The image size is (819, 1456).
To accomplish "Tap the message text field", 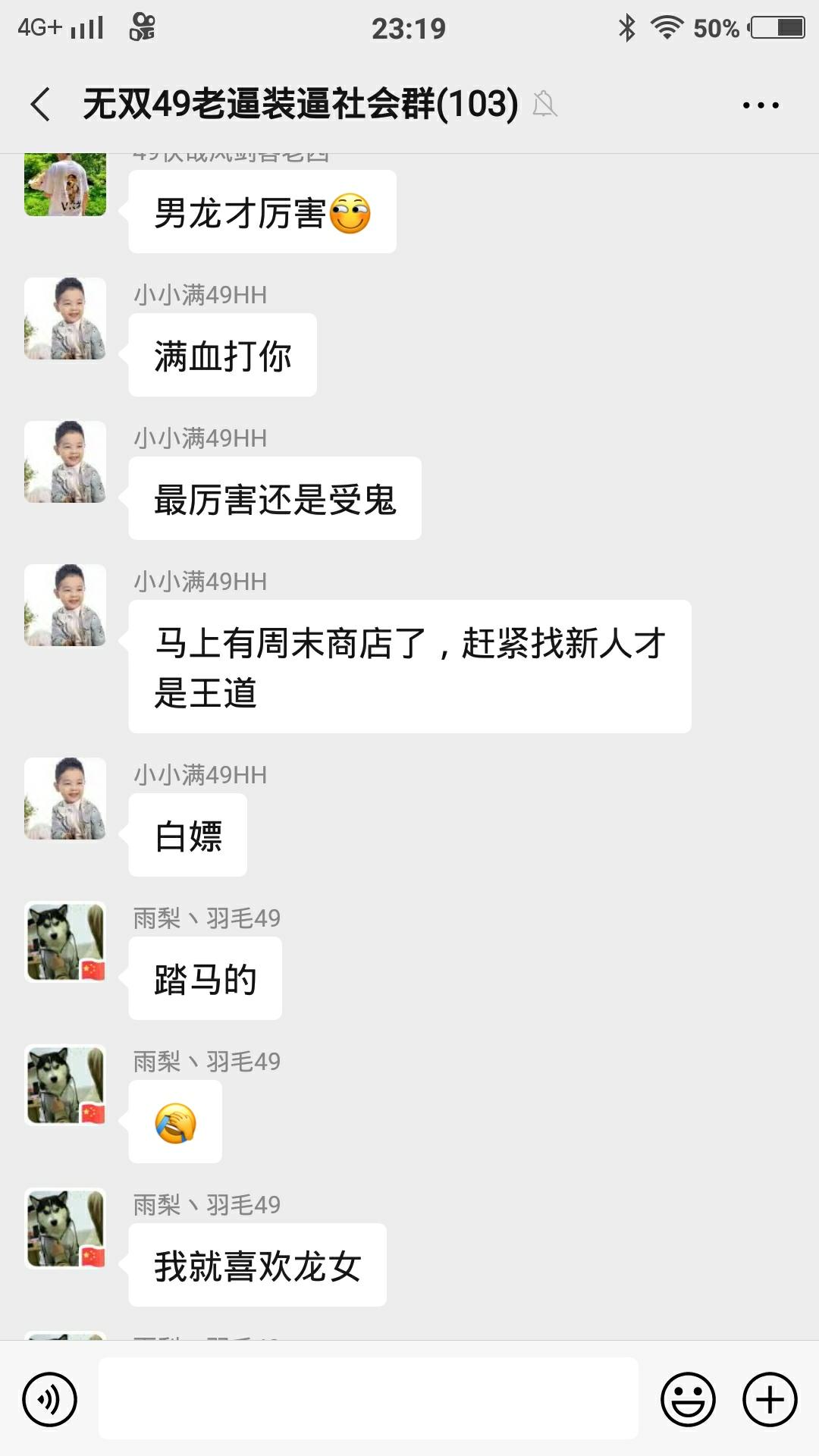I will pyautogui.click(x=368, y=1399).
